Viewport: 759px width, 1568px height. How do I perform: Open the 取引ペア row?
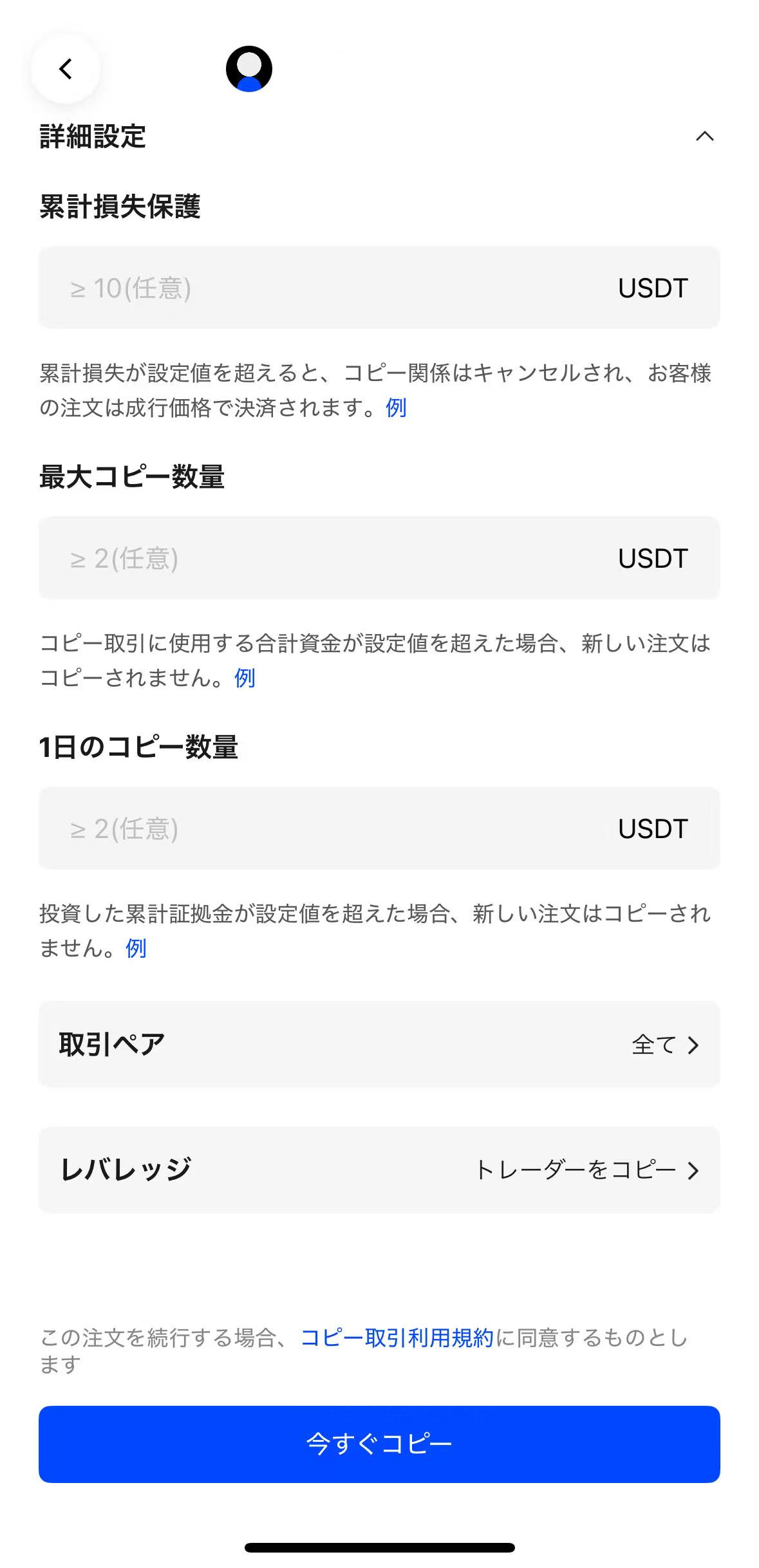pyautogui.click(x=379, y=1044)
